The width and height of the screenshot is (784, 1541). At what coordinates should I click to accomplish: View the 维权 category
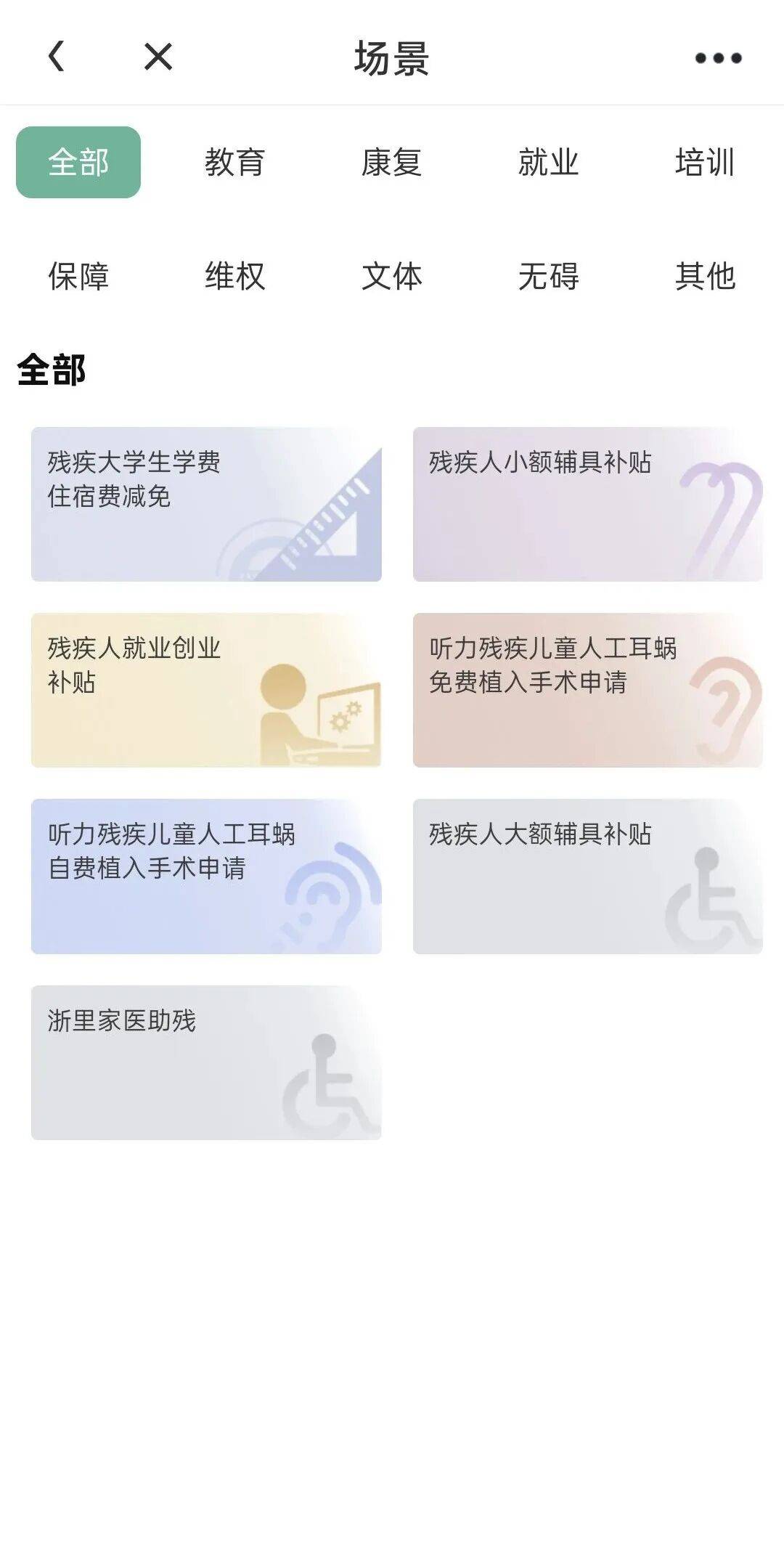tap(234, 276)
